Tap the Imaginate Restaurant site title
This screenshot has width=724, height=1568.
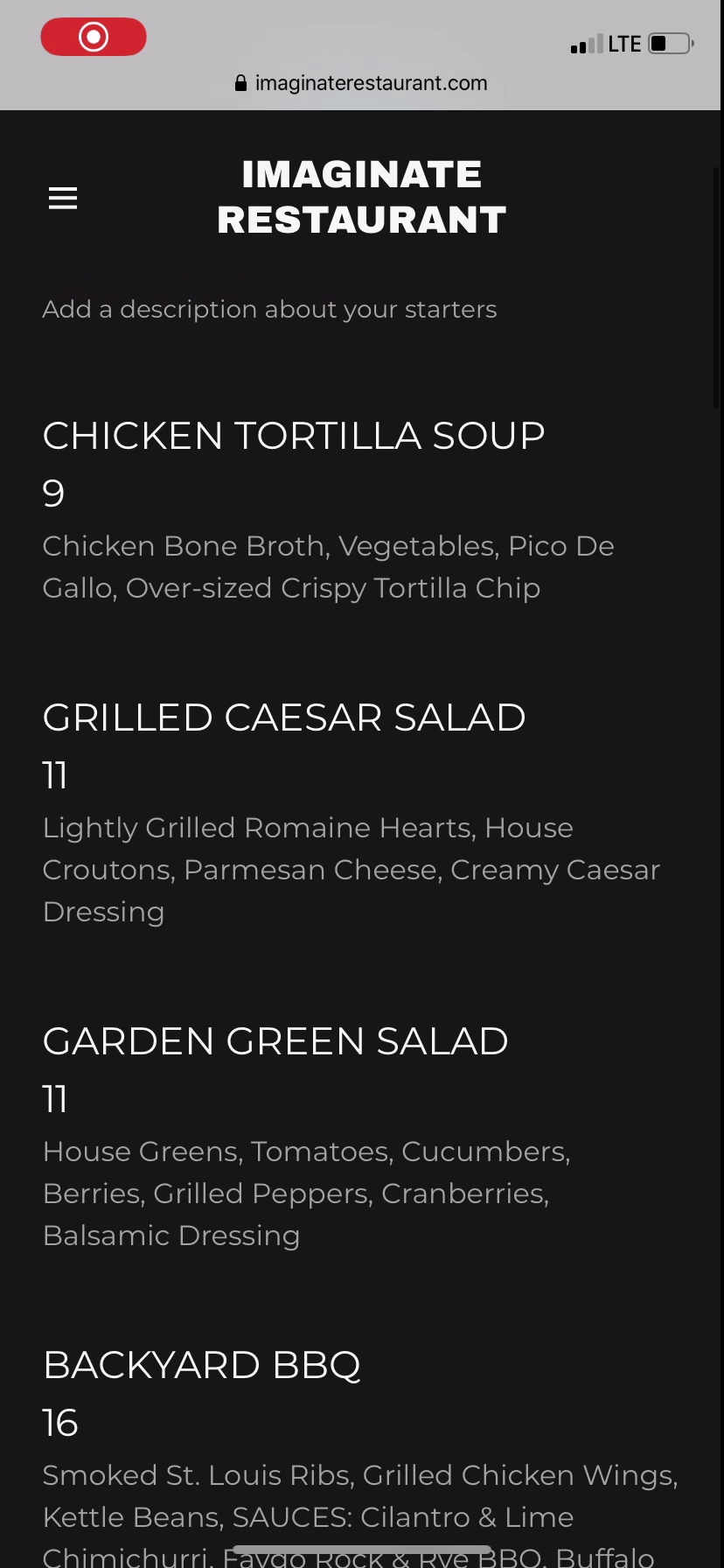coord(361,197)
